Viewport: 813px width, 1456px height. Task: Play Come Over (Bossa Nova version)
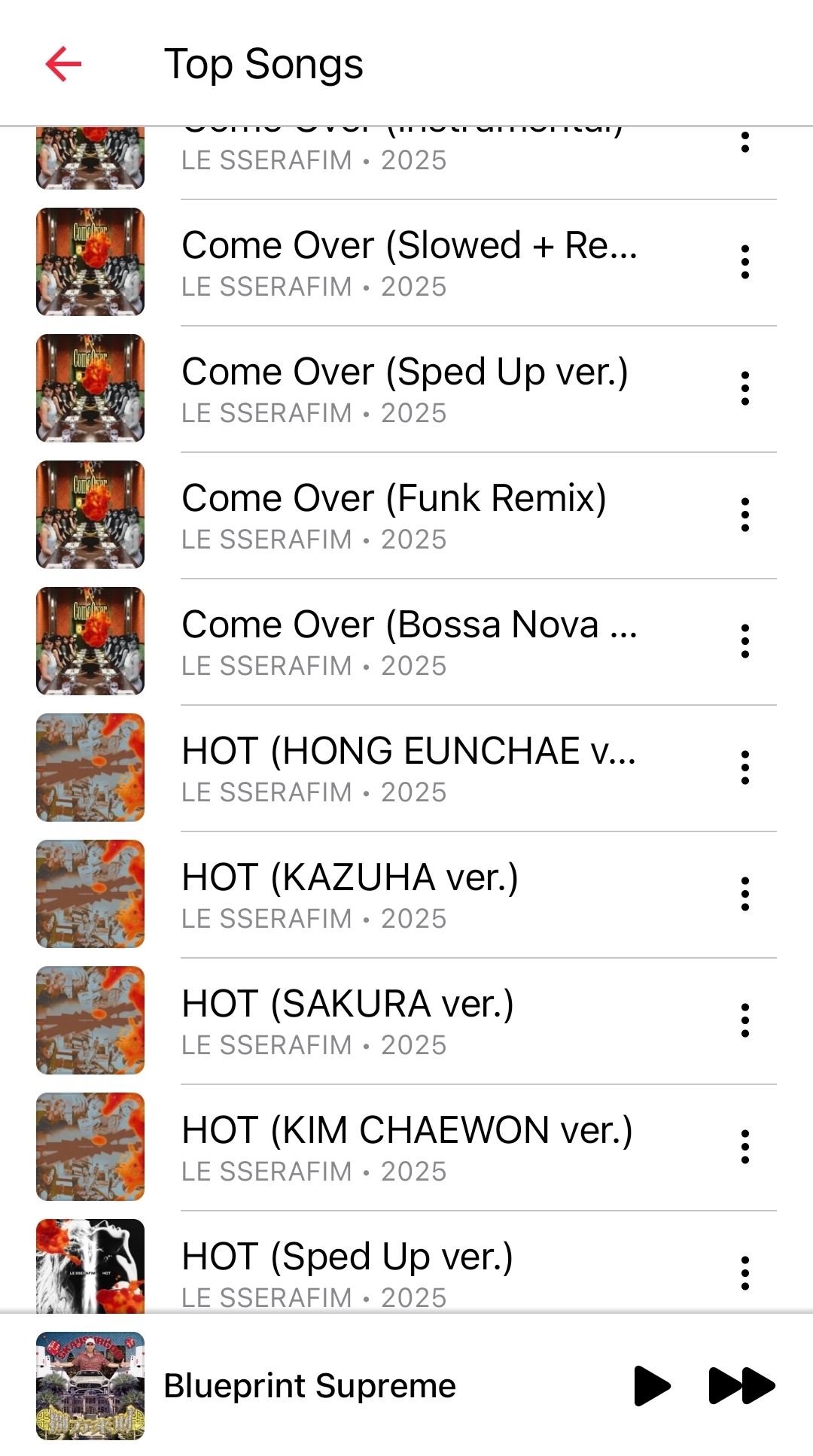coord(410,641)
